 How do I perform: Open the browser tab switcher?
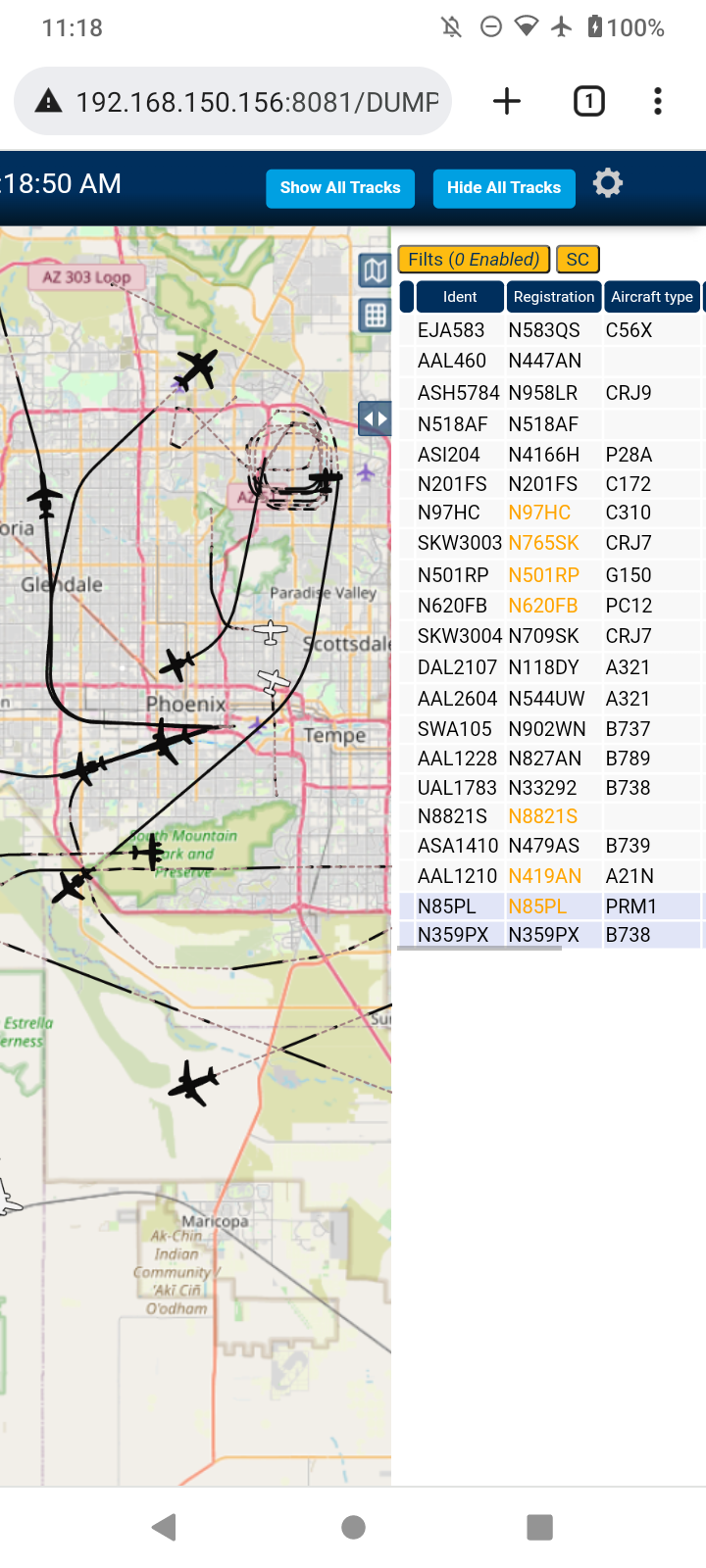[589, 101]
